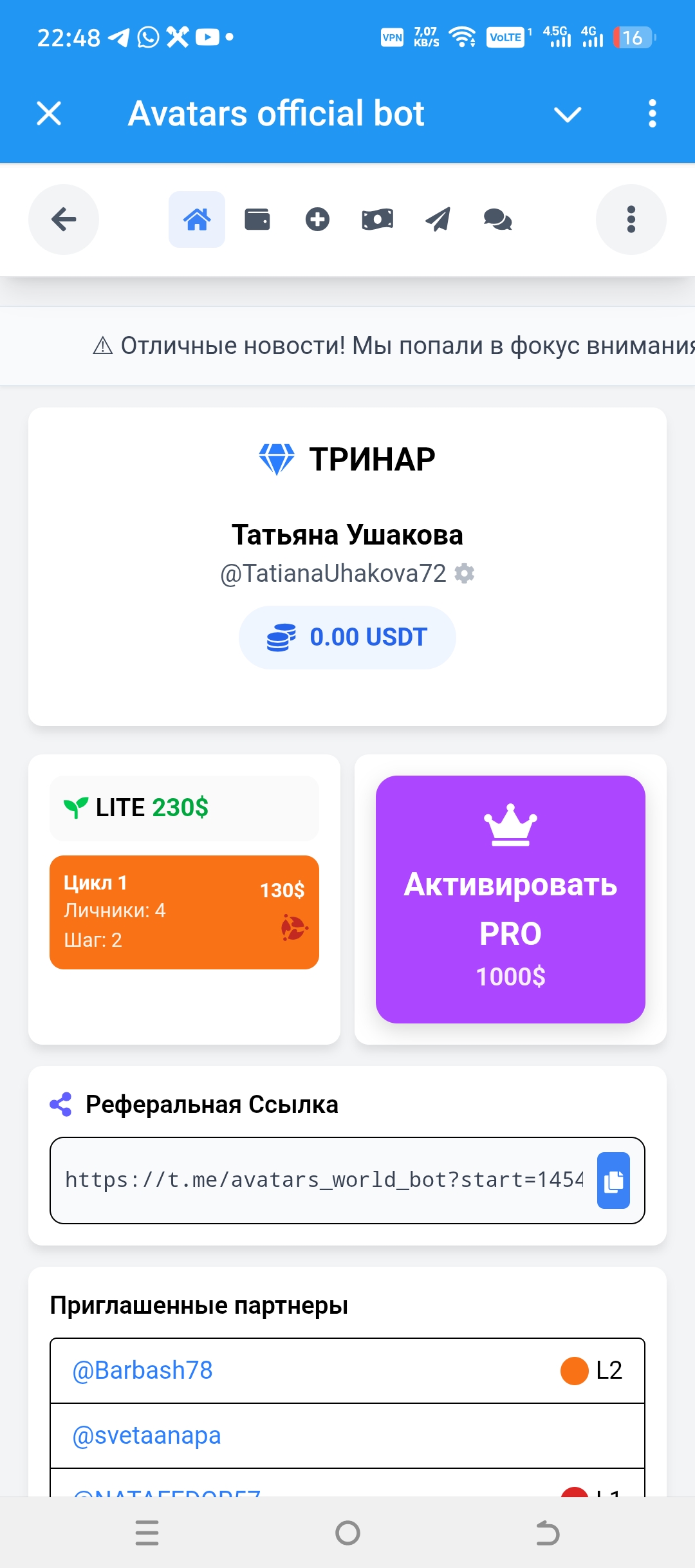
Task: Open partner @Barbash78
Action: coord(143,1370)
